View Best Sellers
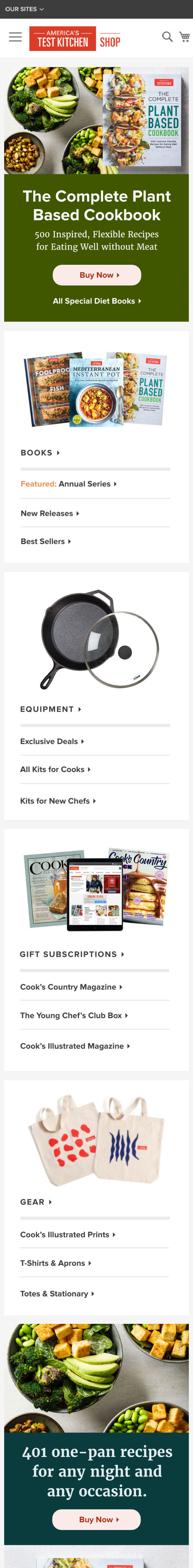 (46, 541)
